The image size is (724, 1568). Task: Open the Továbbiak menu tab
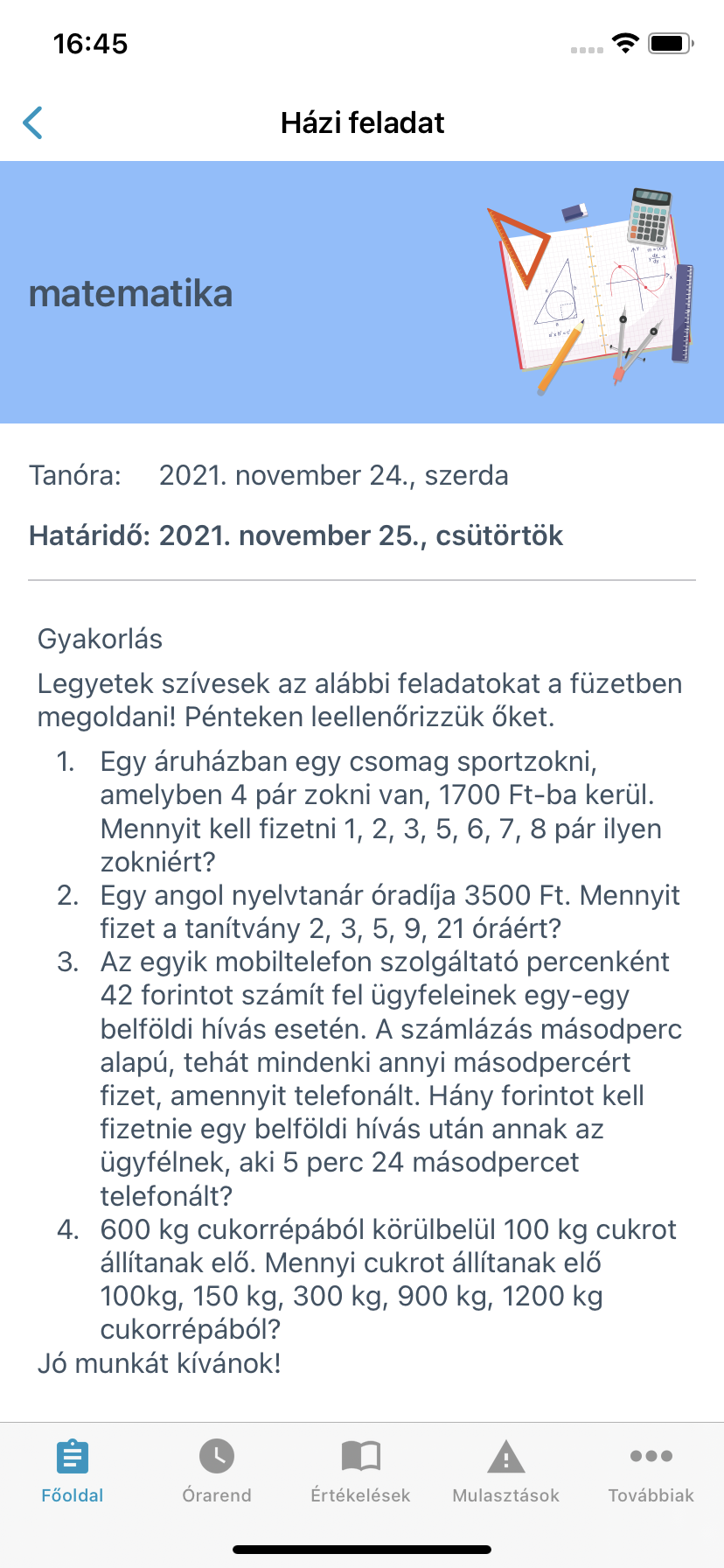click(x=651, y=1472)
